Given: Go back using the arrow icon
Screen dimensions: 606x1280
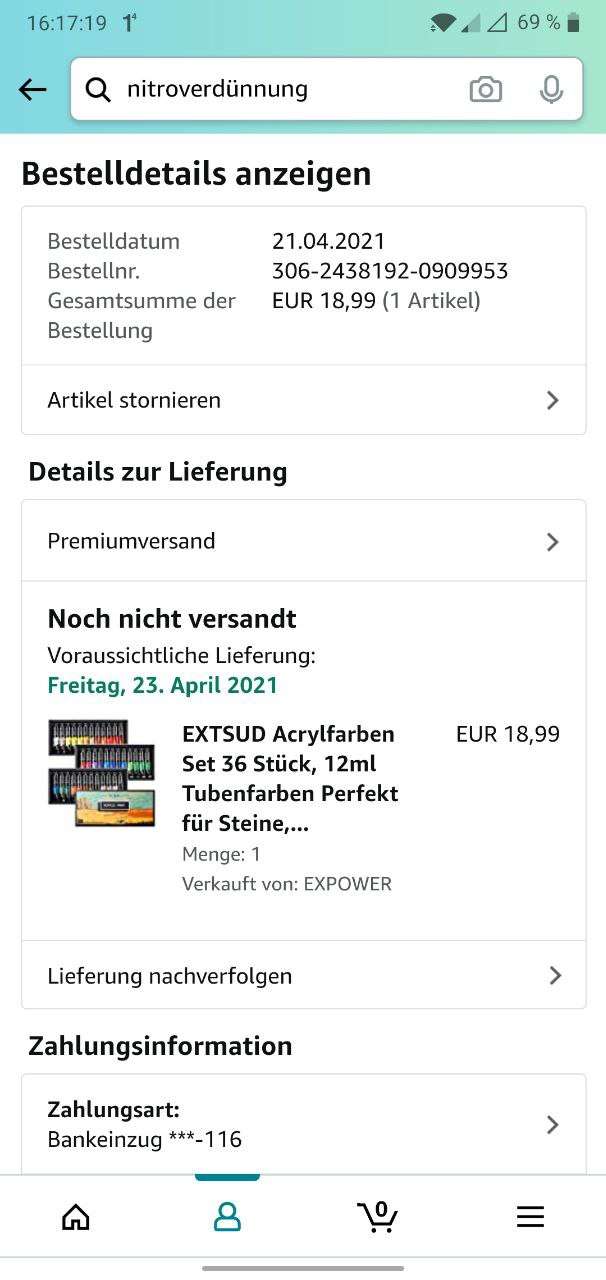Looking at the screenshot, I should click(33, 90).
